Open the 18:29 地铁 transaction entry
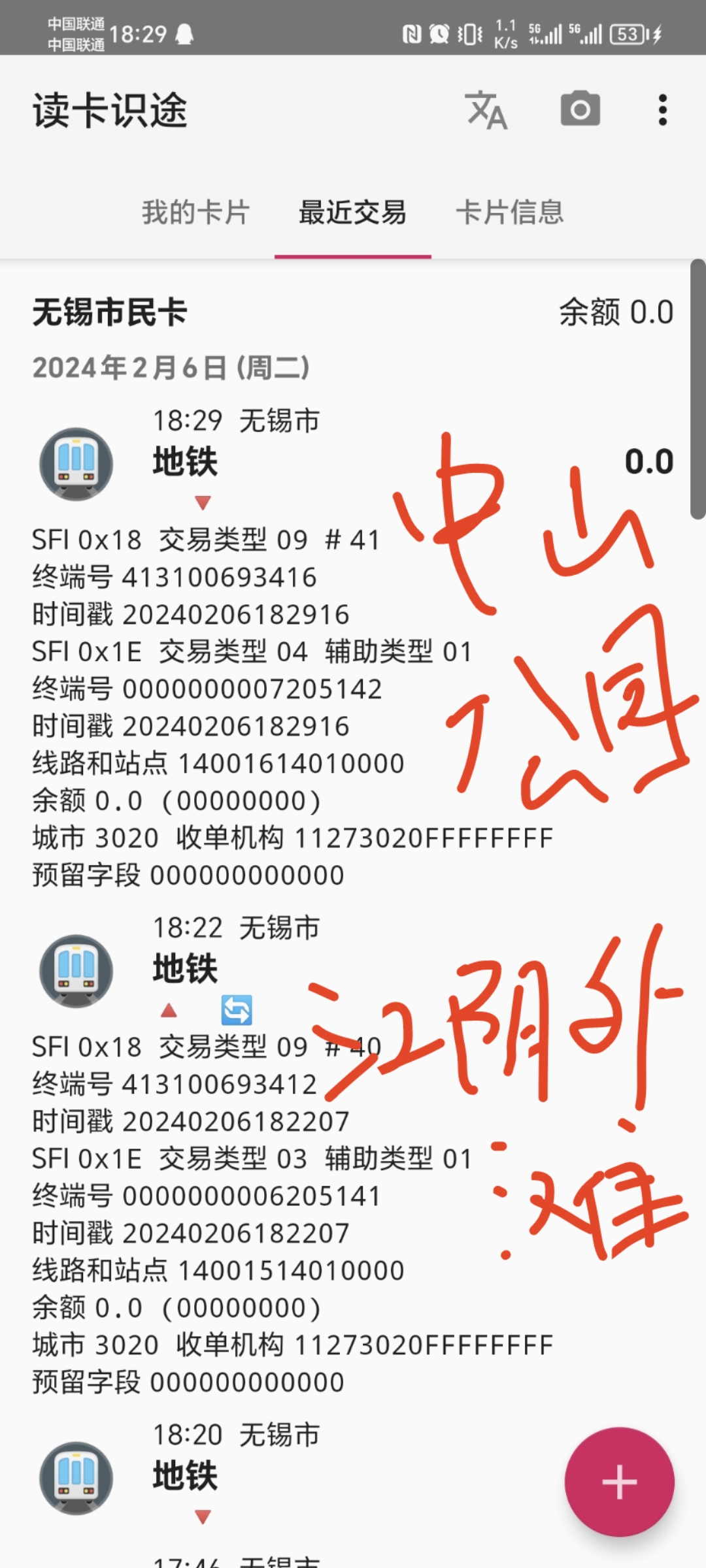Screen dimensions: 706x1568 185,461
